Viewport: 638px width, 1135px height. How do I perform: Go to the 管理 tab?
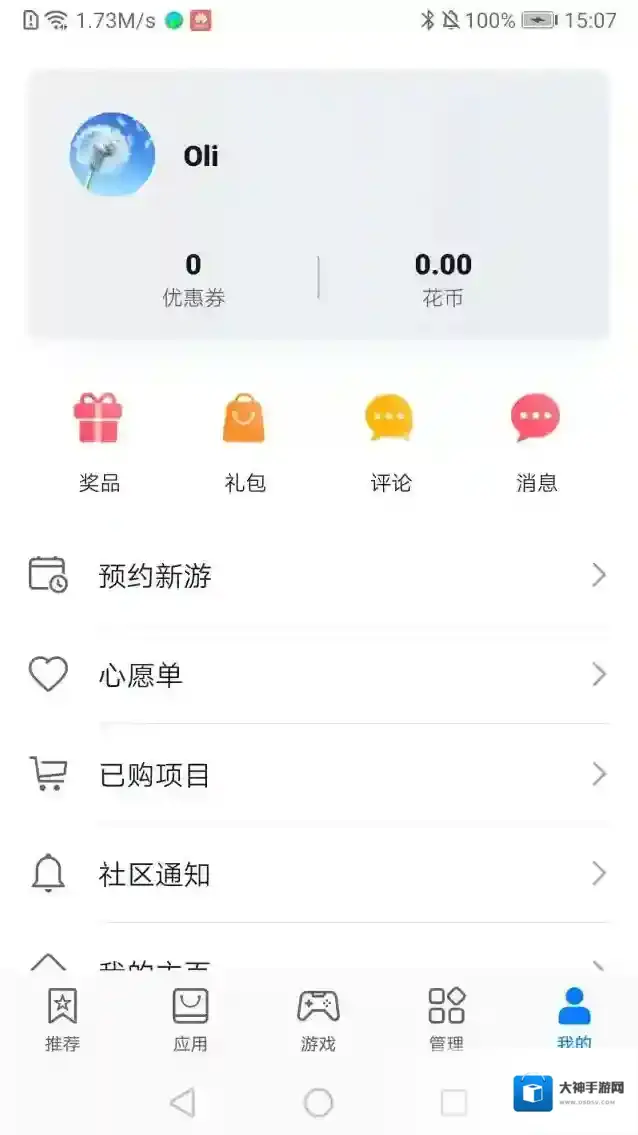(x=446, y=1018)
